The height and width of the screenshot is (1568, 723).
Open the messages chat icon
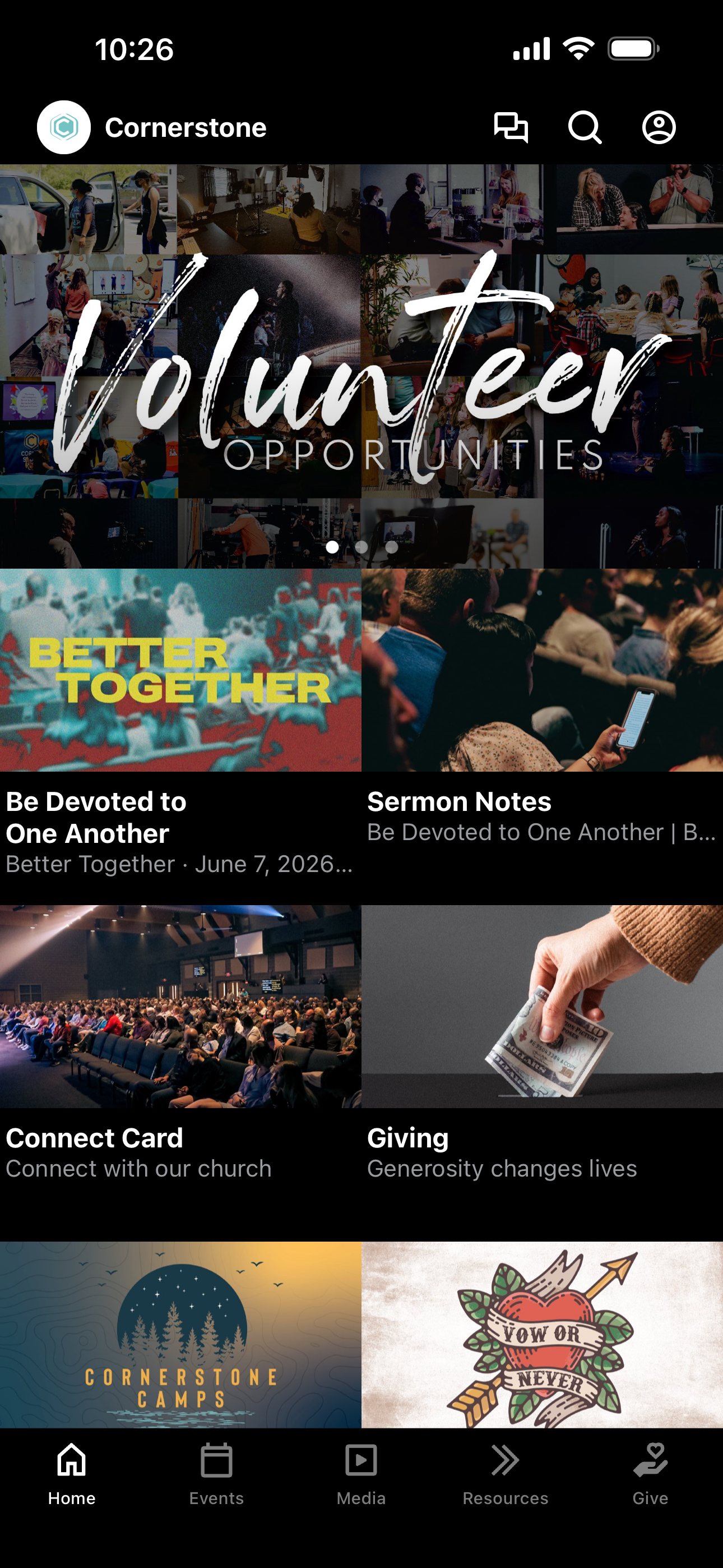click(x=511, y=127)
